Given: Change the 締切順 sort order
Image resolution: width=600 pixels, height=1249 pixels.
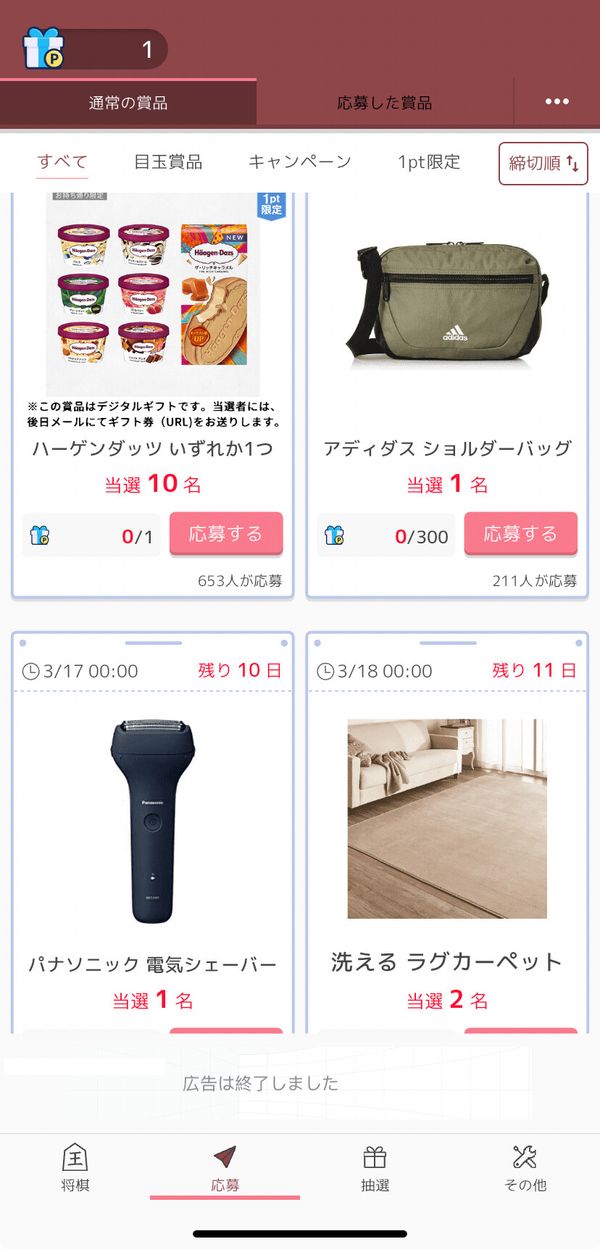Looking at the screenshot, I should [543, 163].
